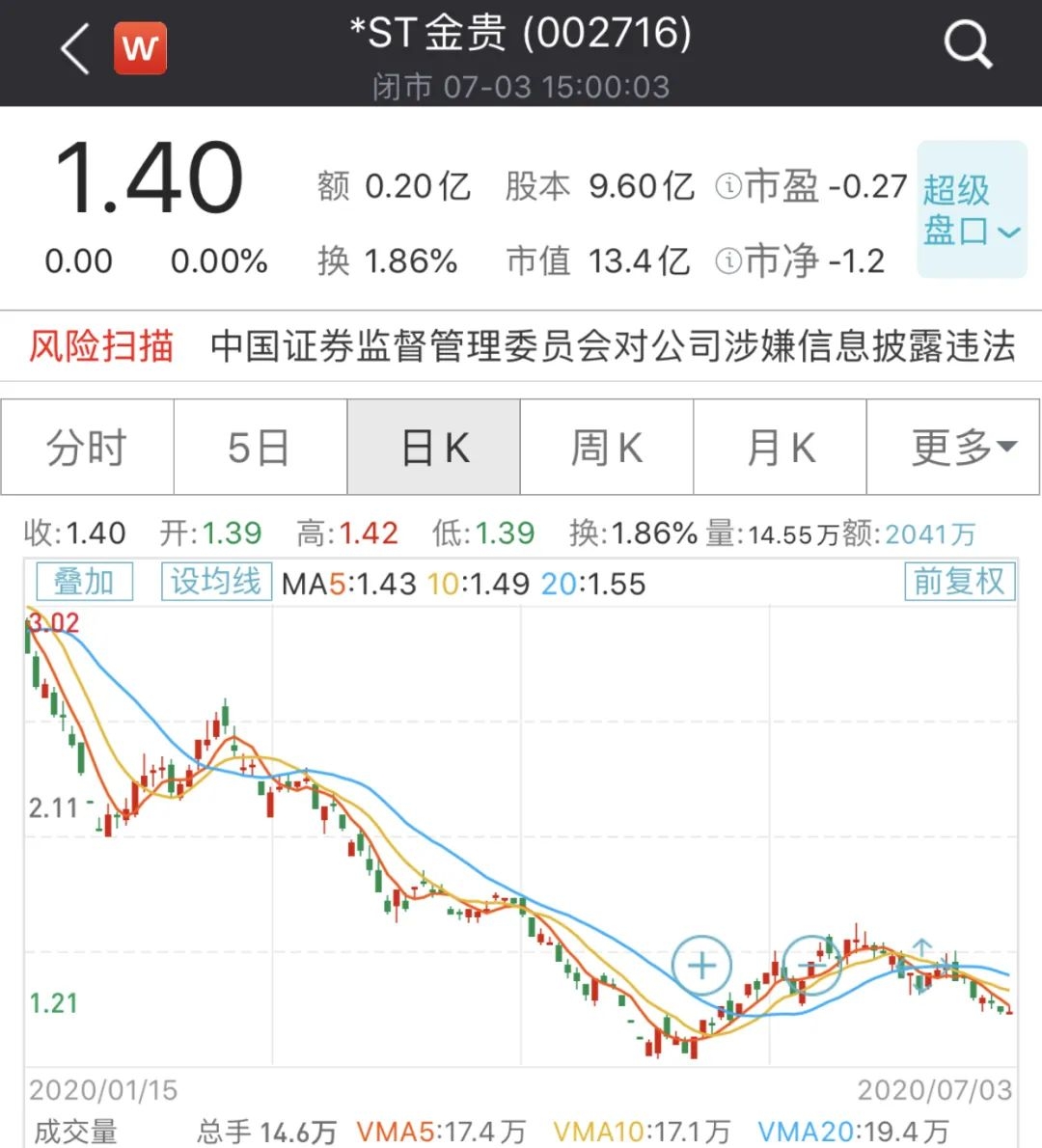This screenshot has height=1148, width=1042.
Task: Switch to the 月K chart tab
Action: [780, 448]
